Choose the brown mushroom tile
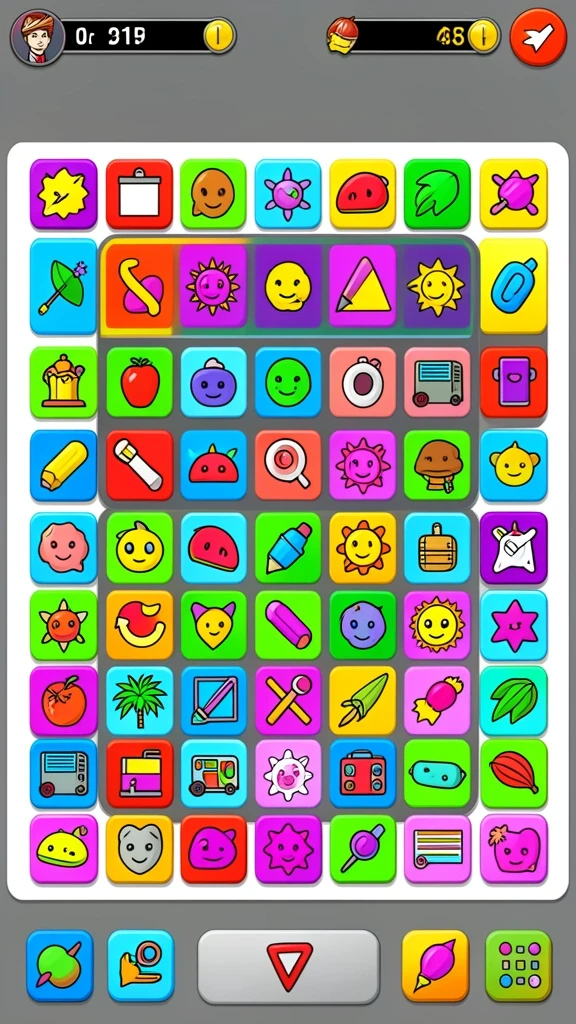This screenshot has height=1024, width=576. pos(437,464)
